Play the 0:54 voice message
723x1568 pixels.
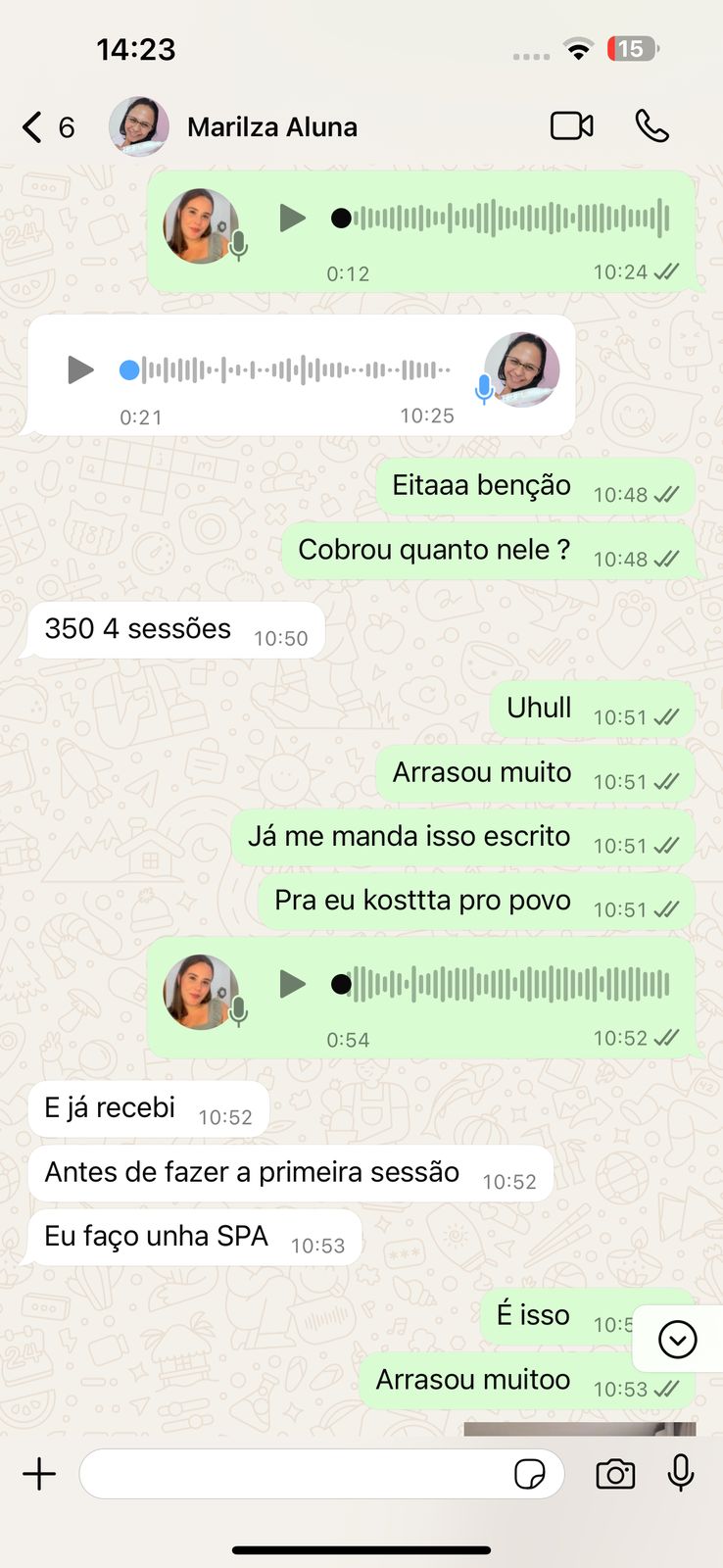(x=292, y=984)
